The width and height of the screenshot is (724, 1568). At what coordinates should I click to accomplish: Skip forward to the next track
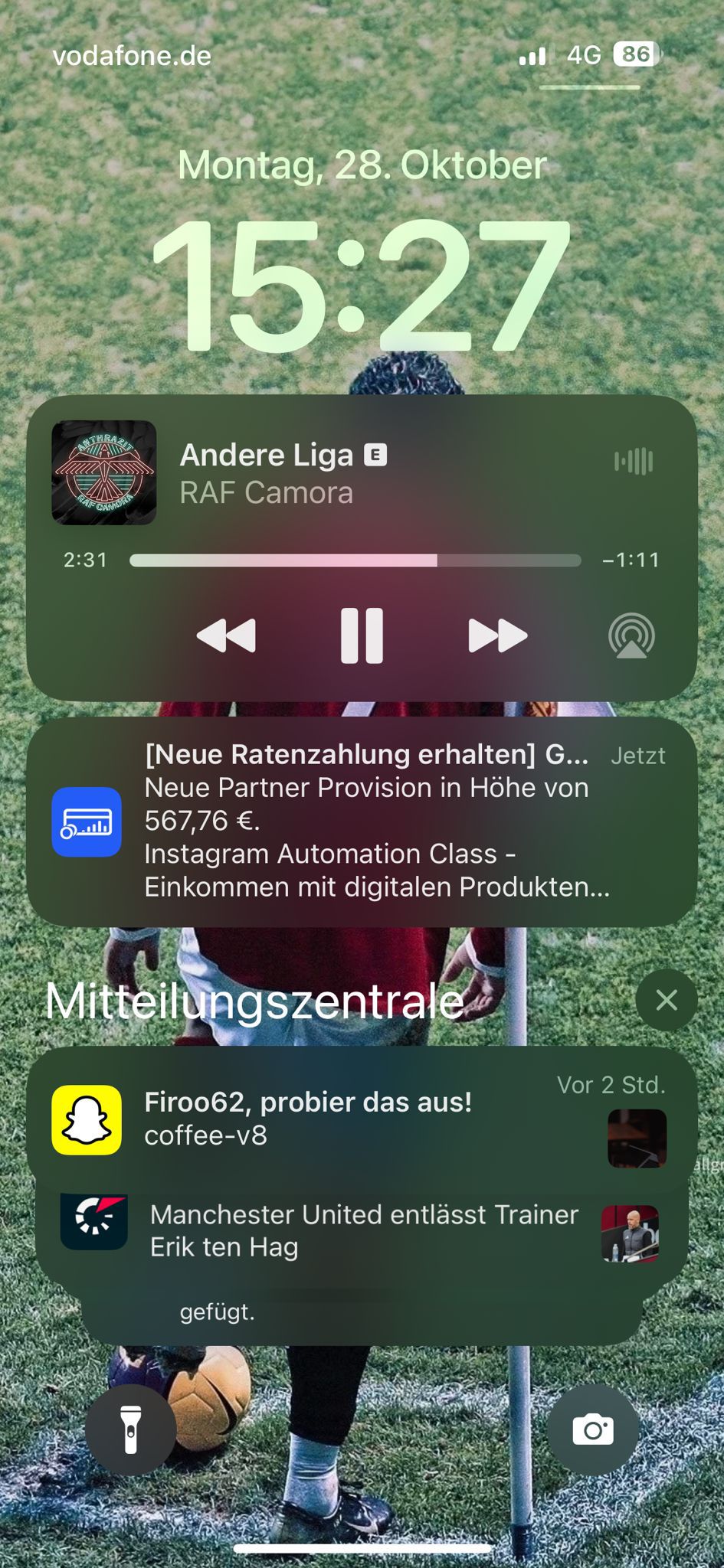coord(498,635)
